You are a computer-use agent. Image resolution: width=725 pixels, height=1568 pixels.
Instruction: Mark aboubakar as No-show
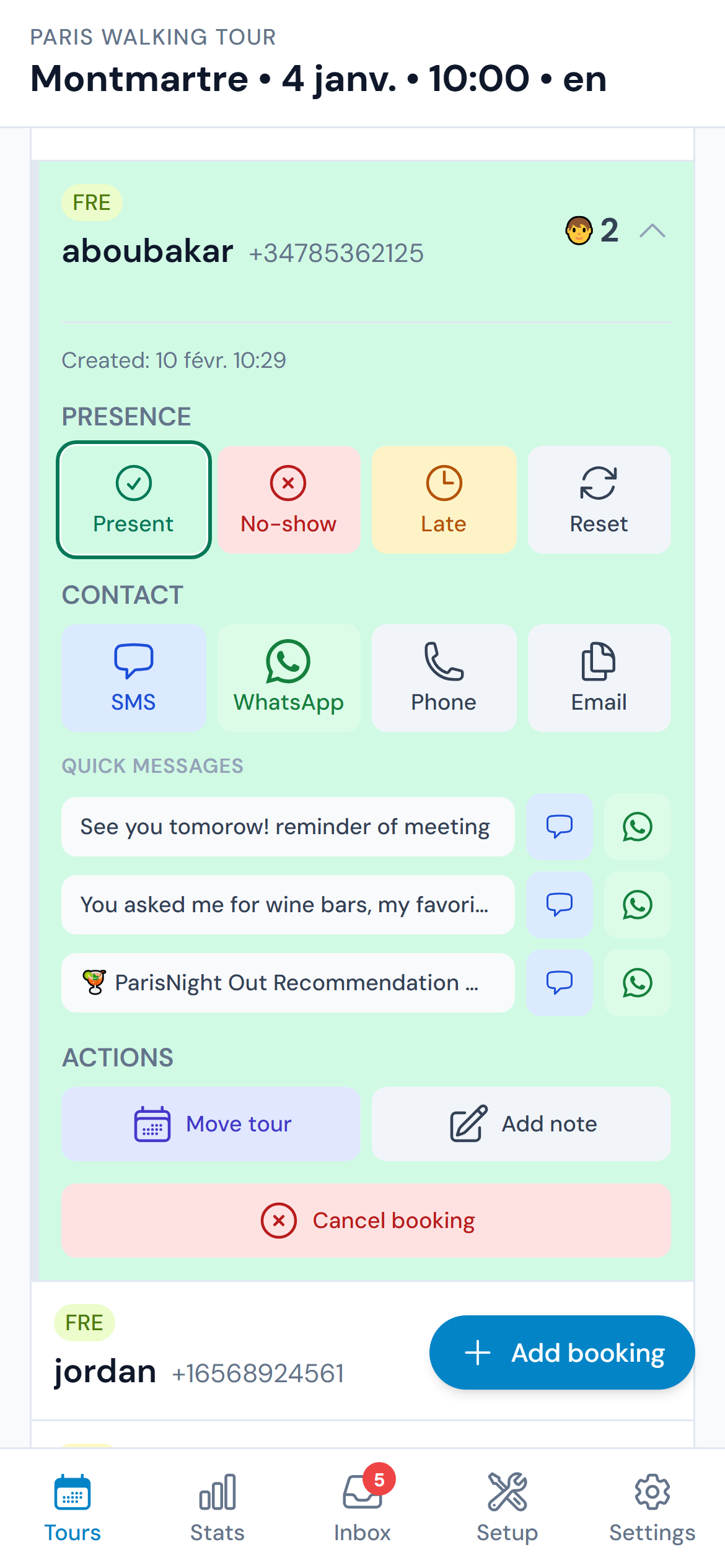(x=289, y=499)
